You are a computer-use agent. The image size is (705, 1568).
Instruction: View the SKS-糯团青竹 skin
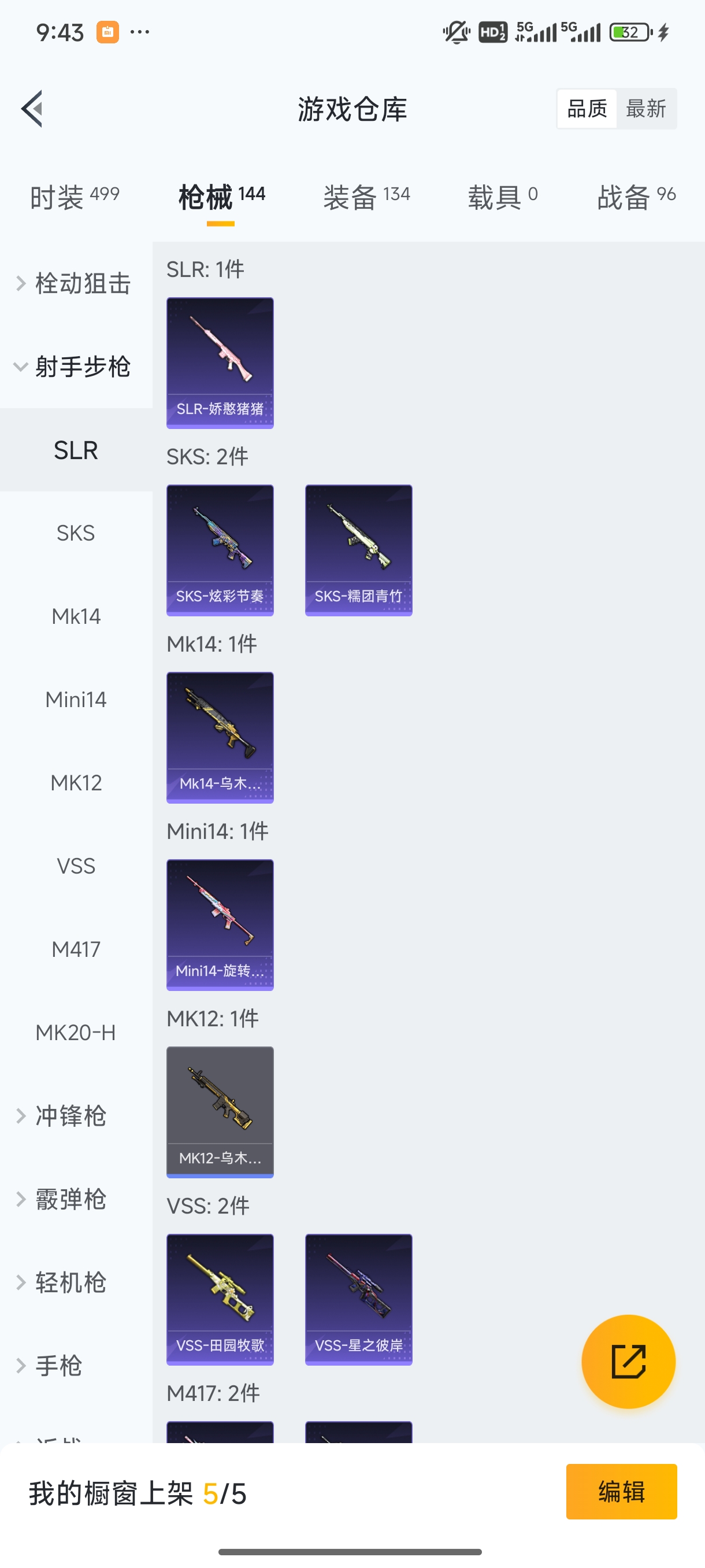point(358,550)
